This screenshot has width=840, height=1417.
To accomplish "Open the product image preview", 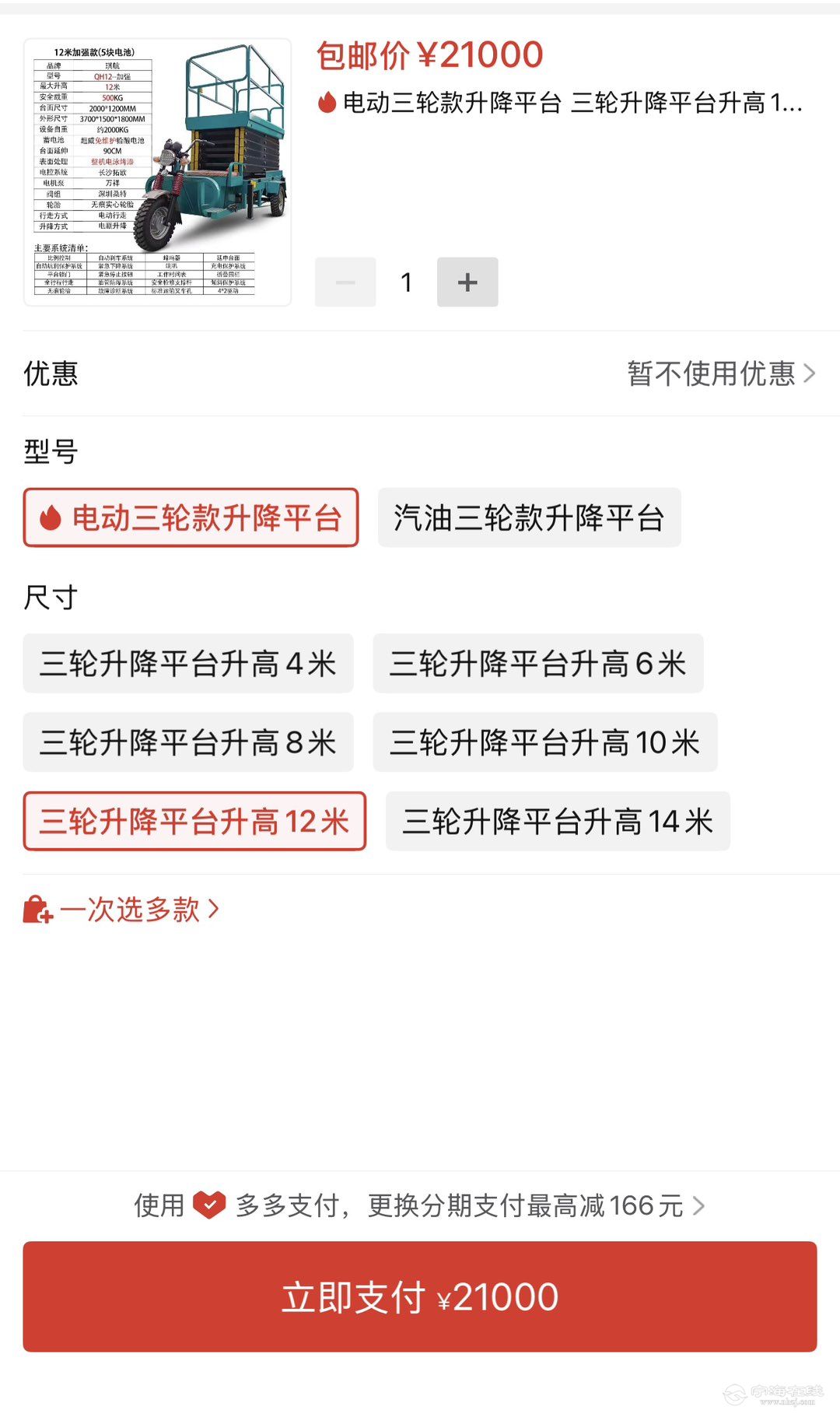I will 157,172.
